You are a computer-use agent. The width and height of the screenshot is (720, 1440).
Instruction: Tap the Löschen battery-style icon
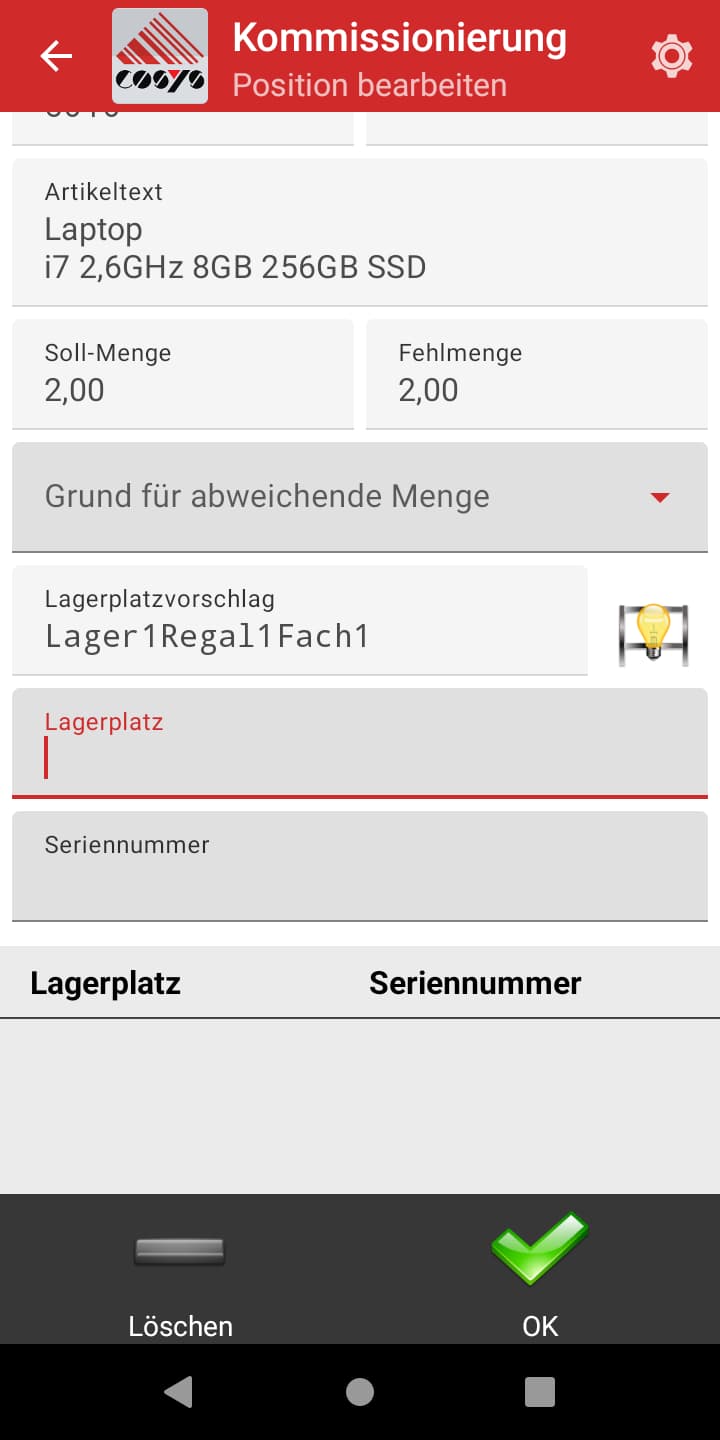point(179,1249)
